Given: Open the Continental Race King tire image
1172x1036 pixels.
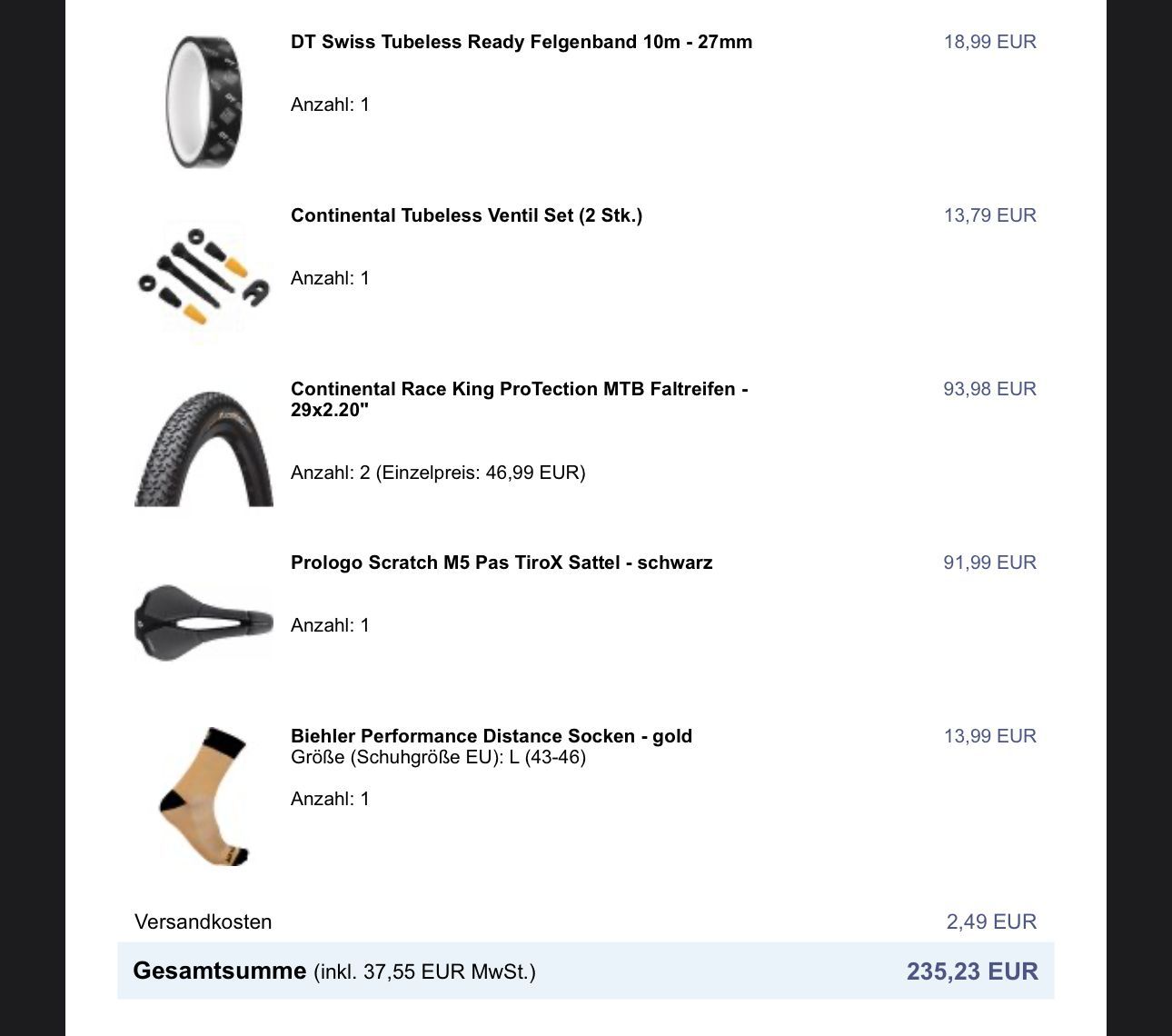Looking at the screenshot, I should tap(204, 449).
